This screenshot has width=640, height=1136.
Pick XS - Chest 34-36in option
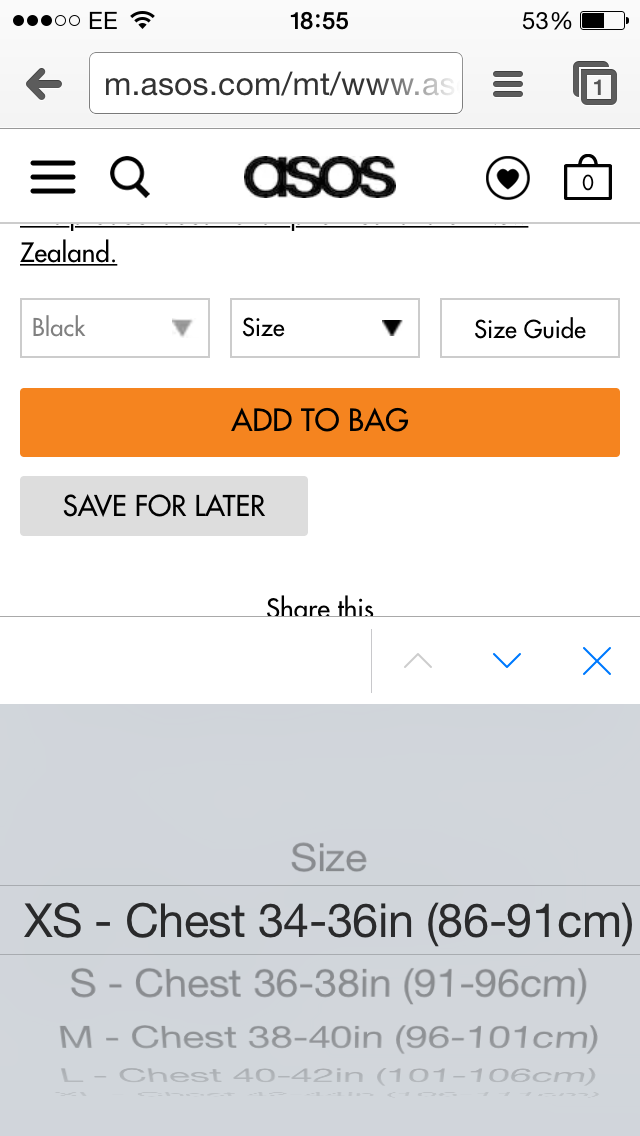click(328, 920)
